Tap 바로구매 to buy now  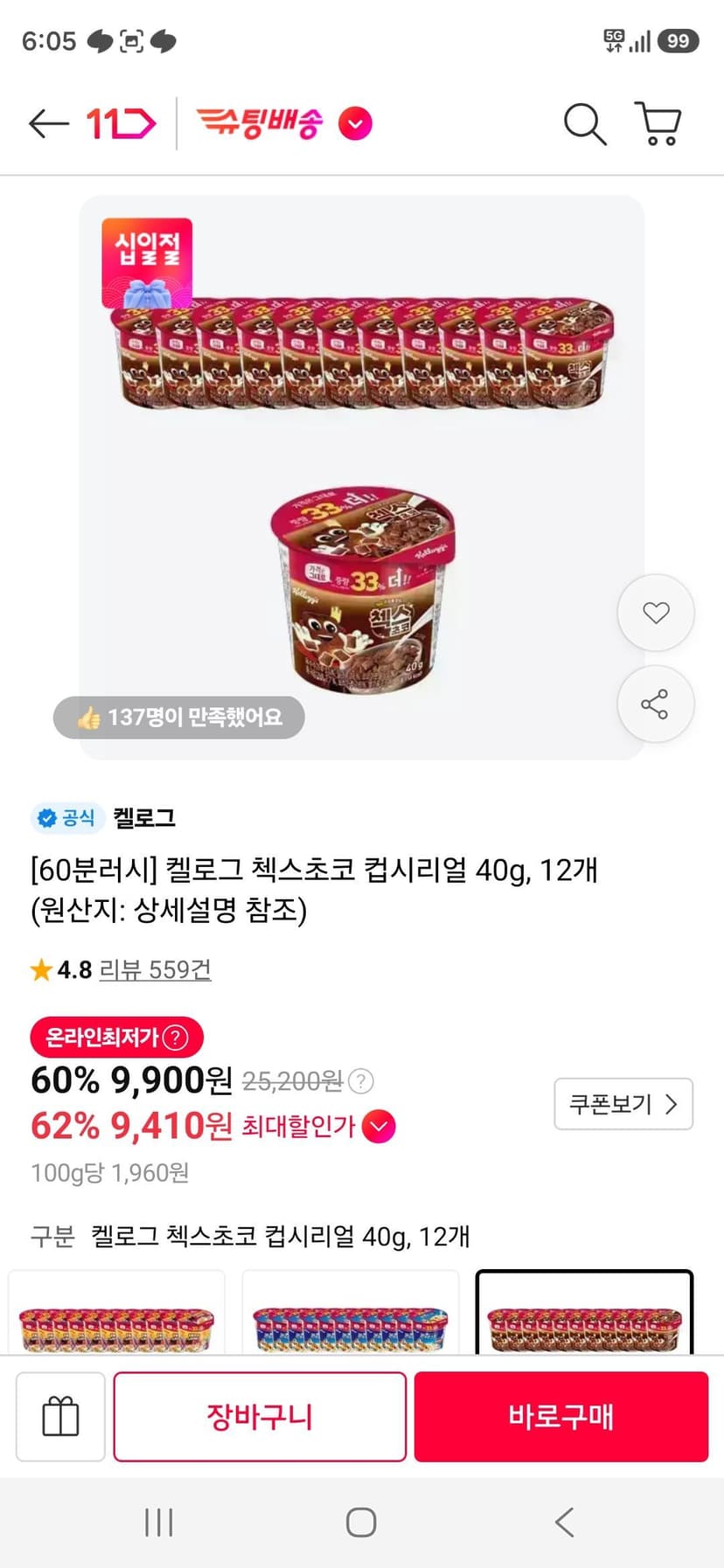[561, 1417]
